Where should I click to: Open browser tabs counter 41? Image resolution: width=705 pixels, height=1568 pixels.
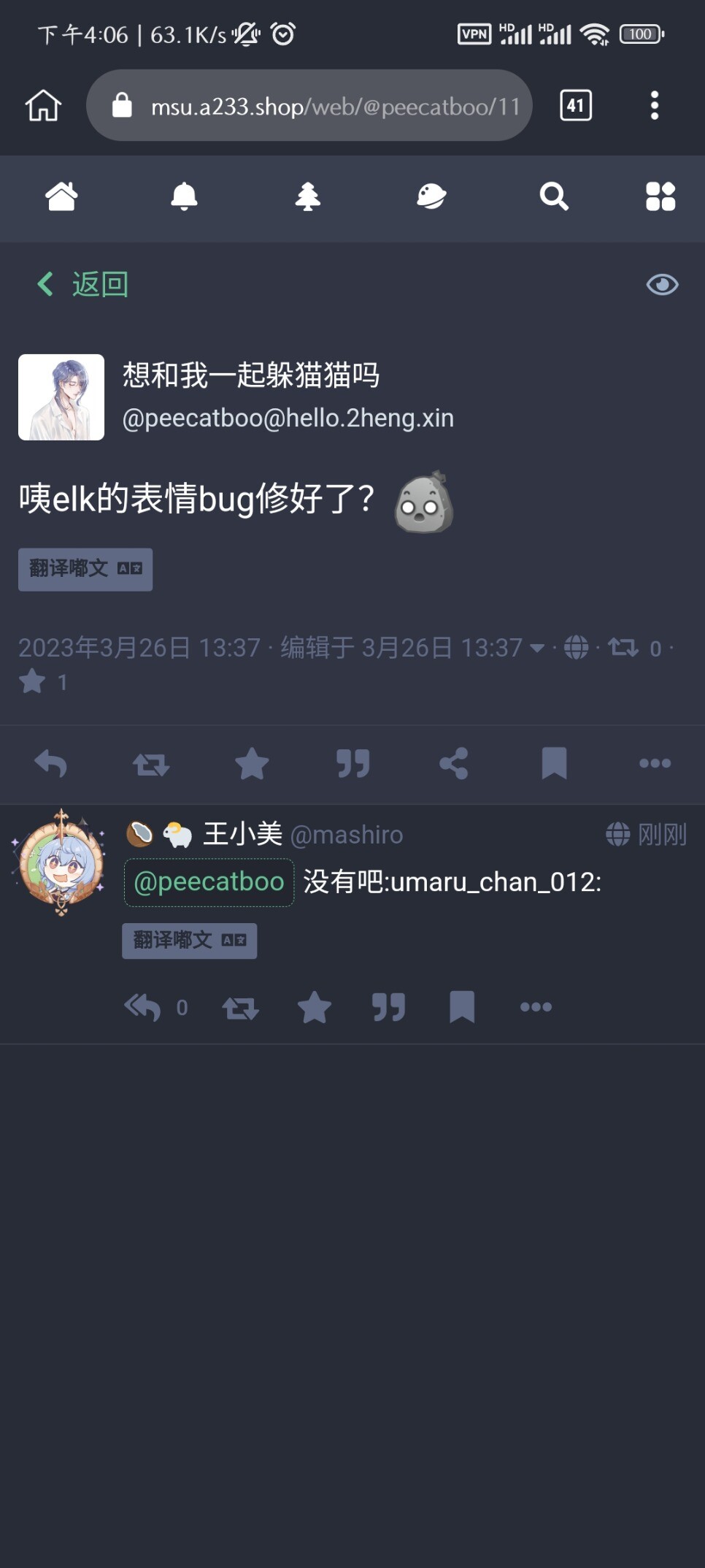point(575,106)
